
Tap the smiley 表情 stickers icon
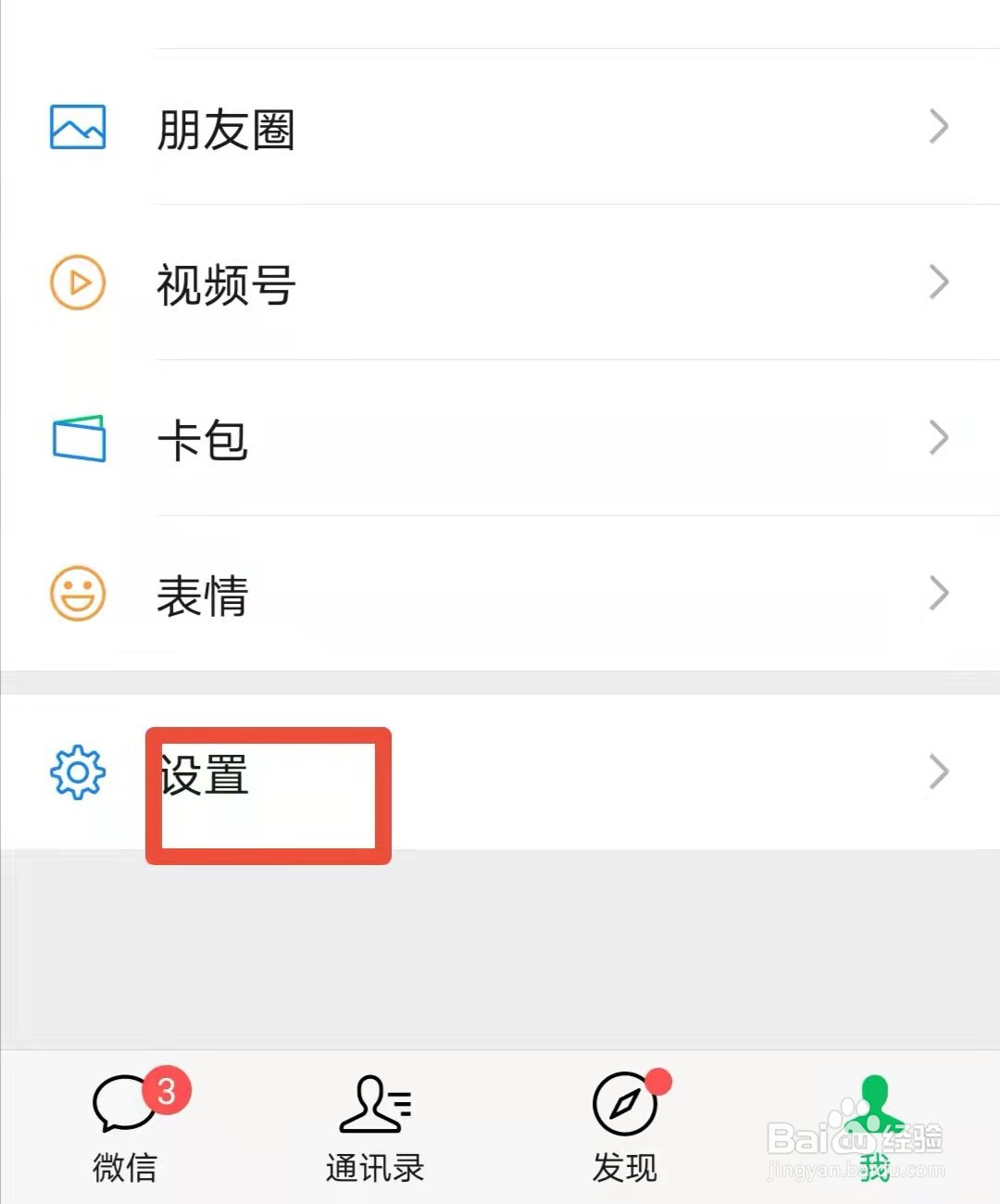tap(78, 594)
